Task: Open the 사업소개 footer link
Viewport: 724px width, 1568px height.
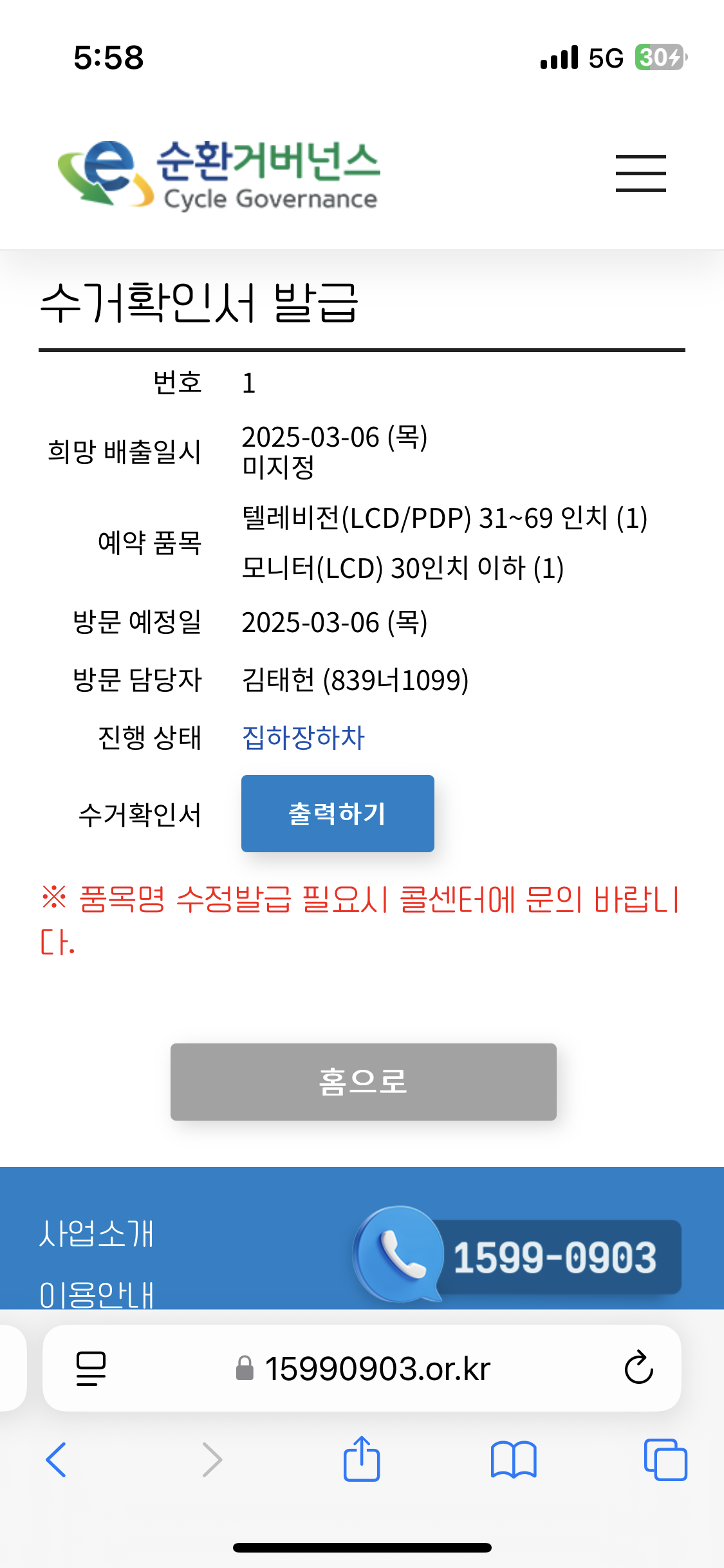Action: coord(97,1233)
